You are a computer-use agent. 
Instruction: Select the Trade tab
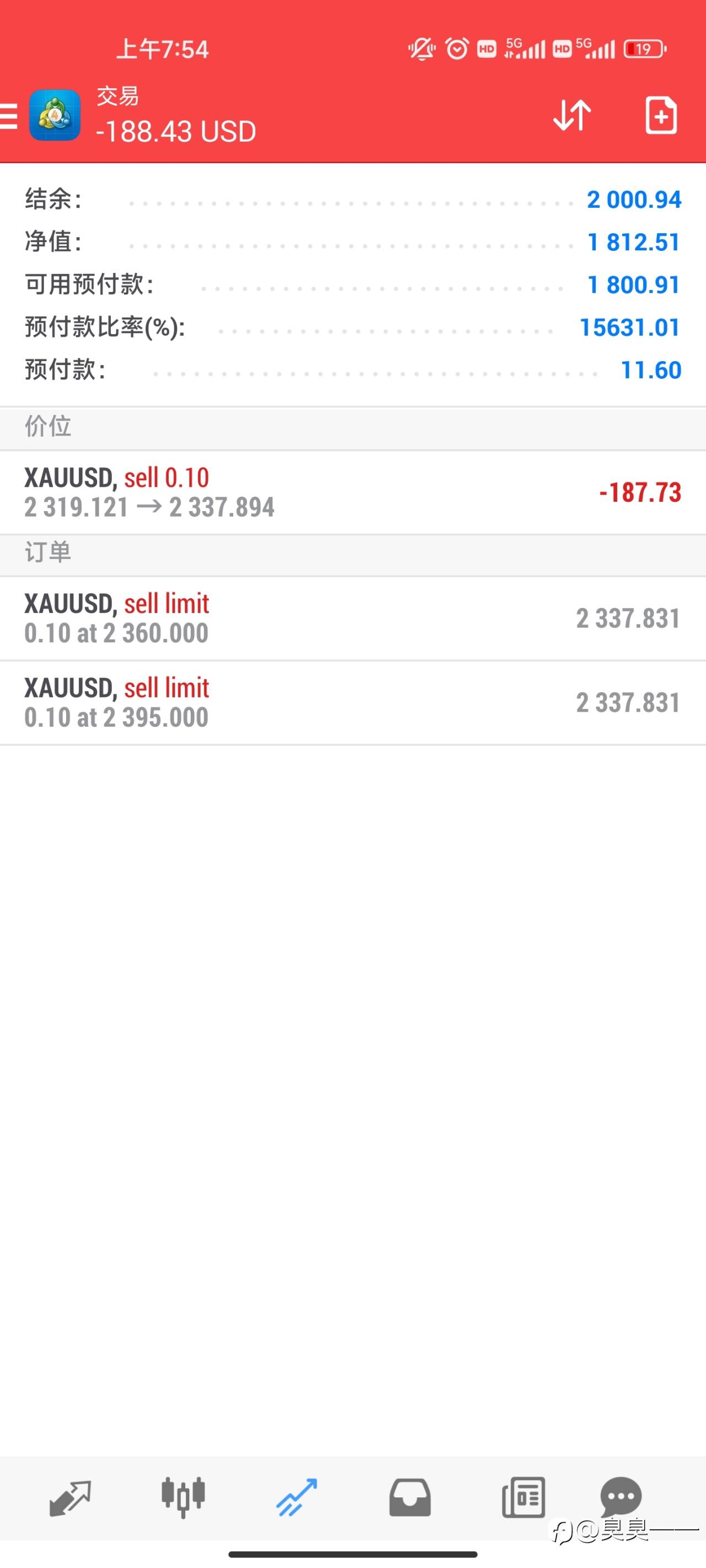[297, 1497]
